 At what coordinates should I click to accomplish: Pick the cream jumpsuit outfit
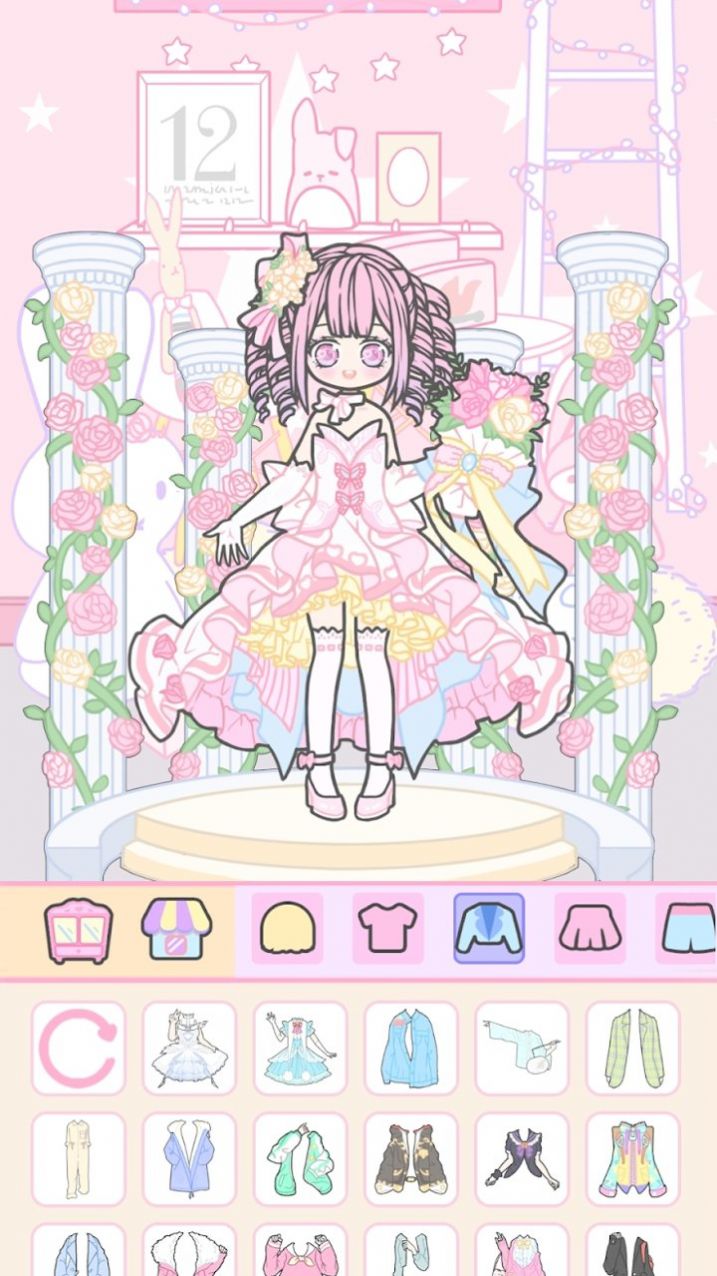point(78,1159)
